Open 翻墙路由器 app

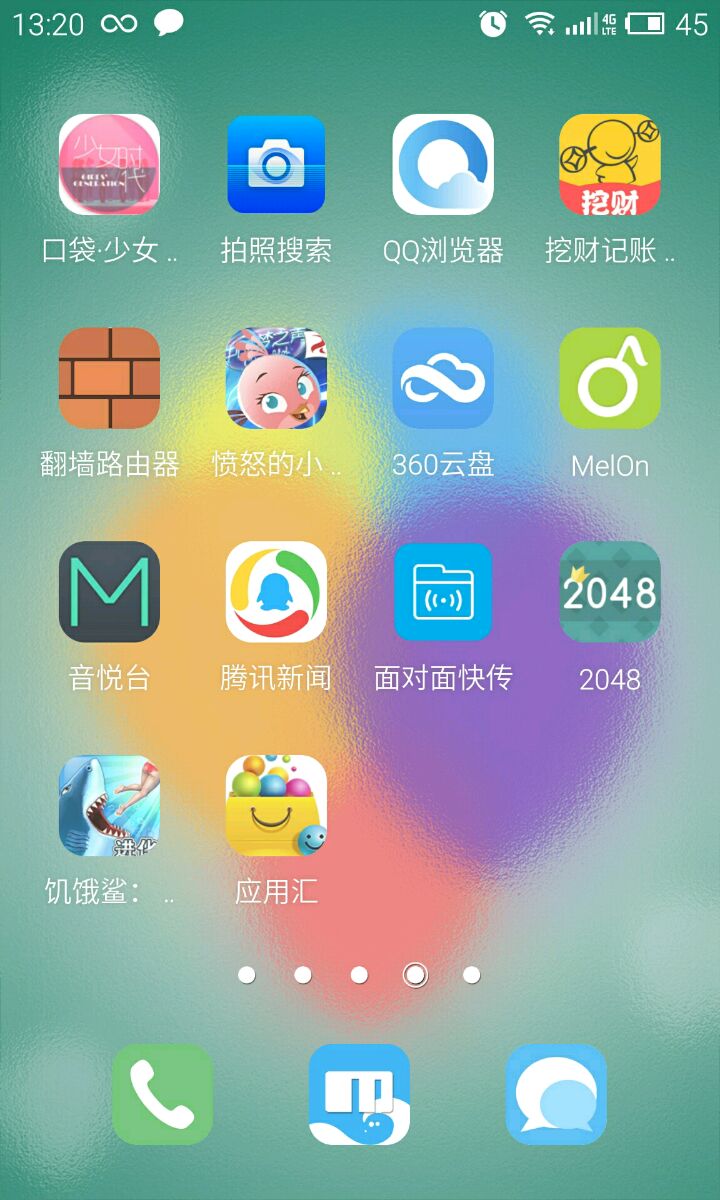click(x=109, y=378)
